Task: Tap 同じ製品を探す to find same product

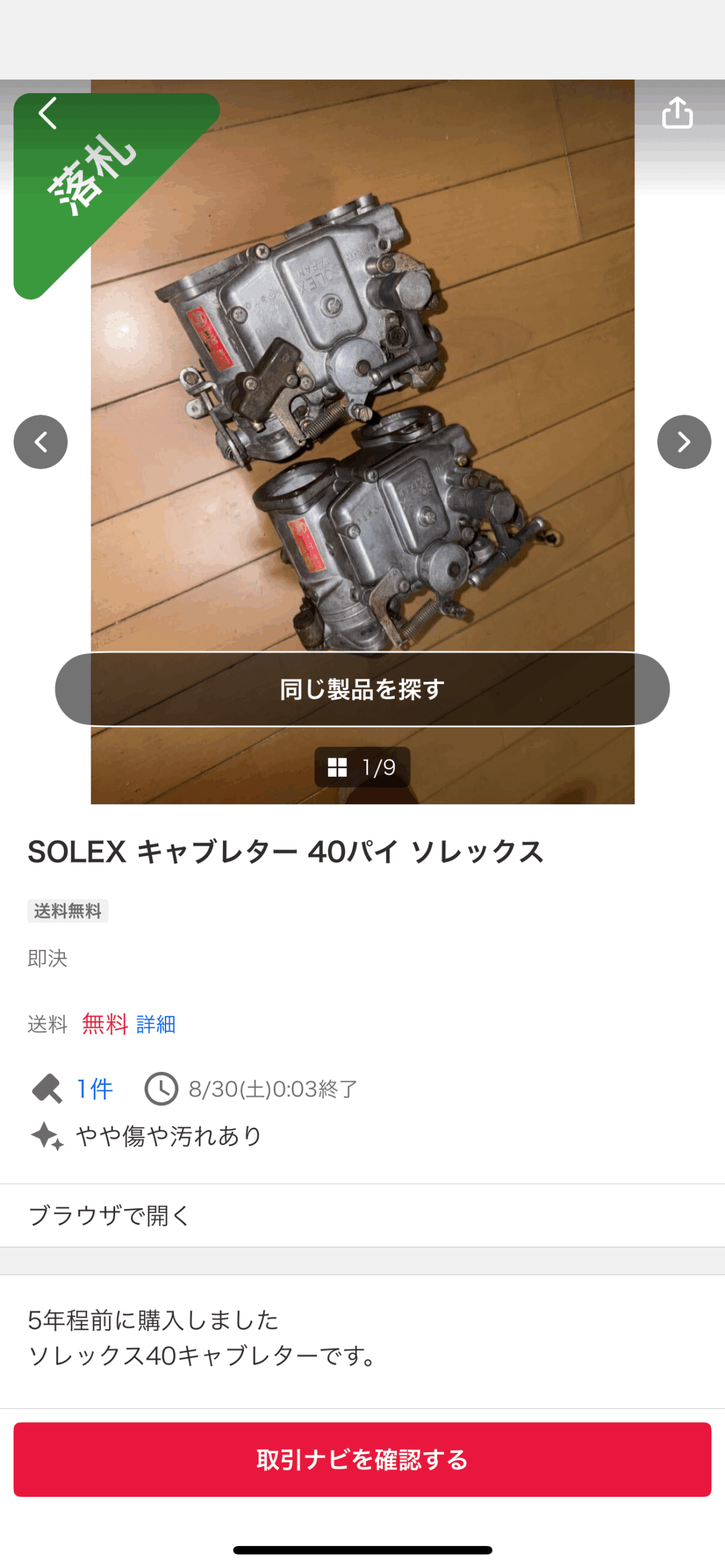Action: 362,690
